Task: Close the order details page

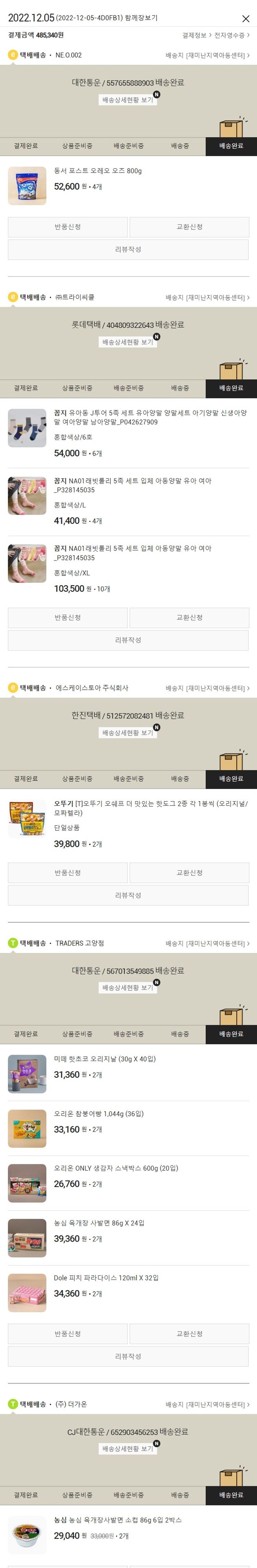Action: [245, 19]
